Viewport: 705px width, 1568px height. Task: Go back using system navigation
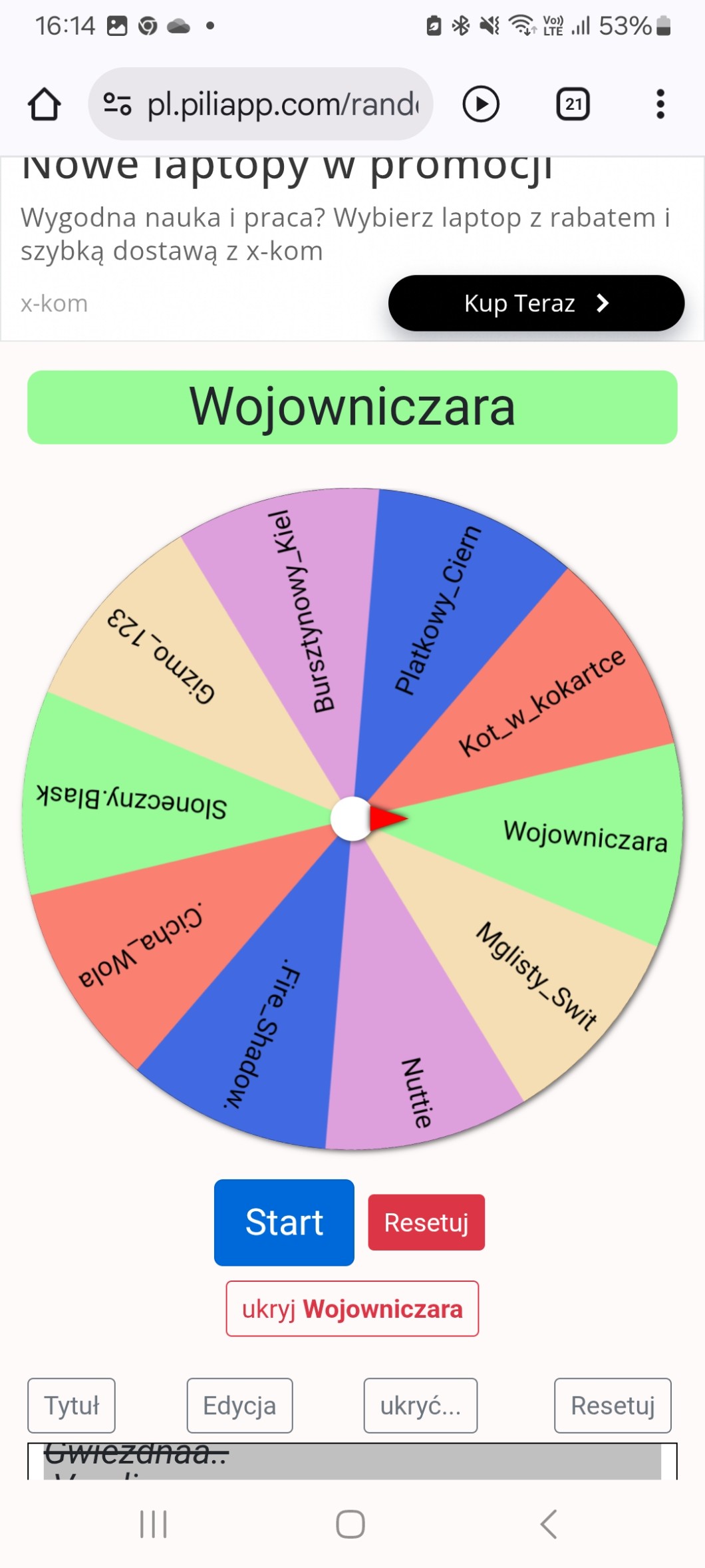(549, 1523)
